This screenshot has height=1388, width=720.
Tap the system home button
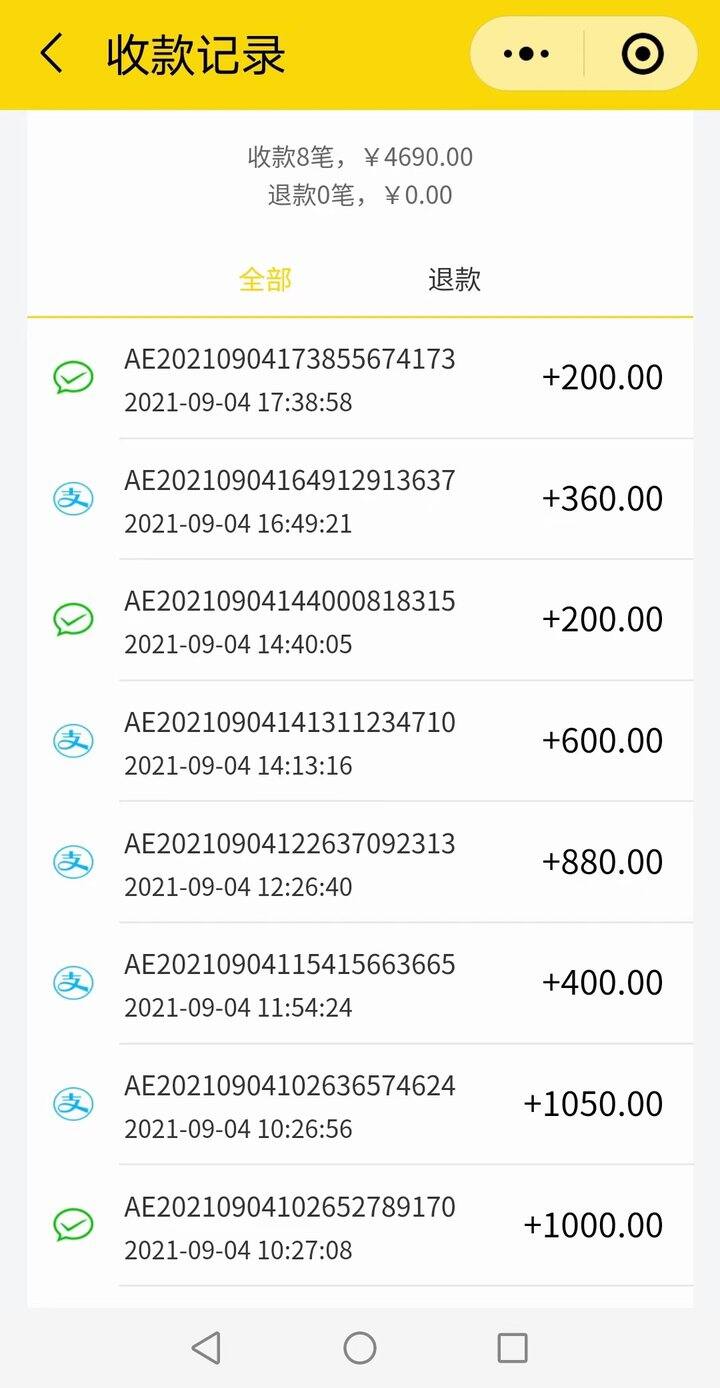pos(360,1348)
